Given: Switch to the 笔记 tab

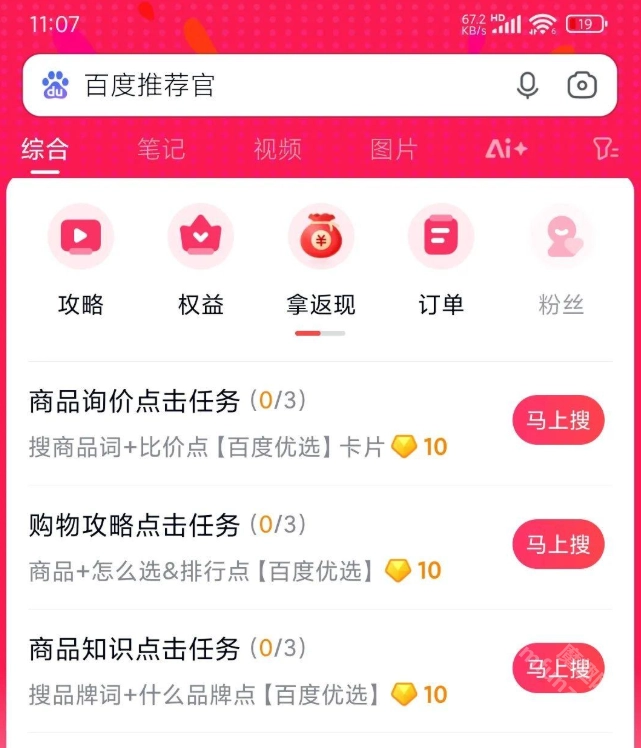Looking at the screenshot, I should tap(161, 150).
